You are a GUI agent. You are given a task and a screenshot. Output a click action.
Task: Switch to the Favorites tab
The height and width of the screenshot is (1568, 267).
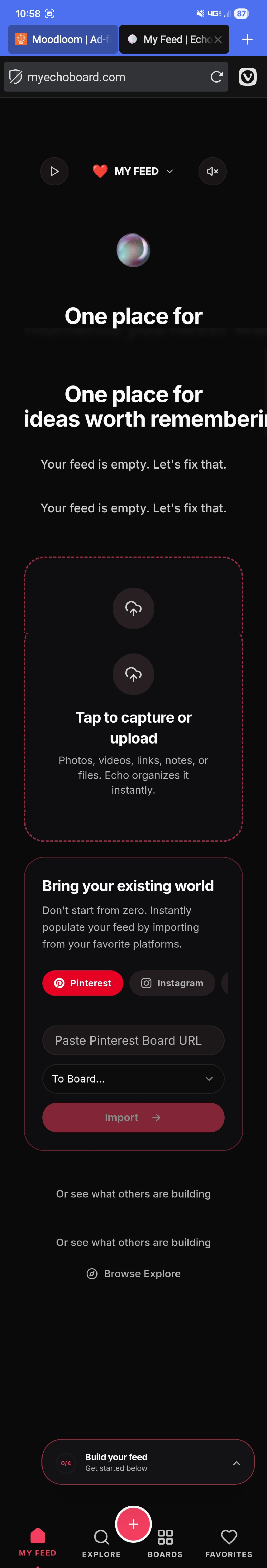click(x=229, y=1543)
